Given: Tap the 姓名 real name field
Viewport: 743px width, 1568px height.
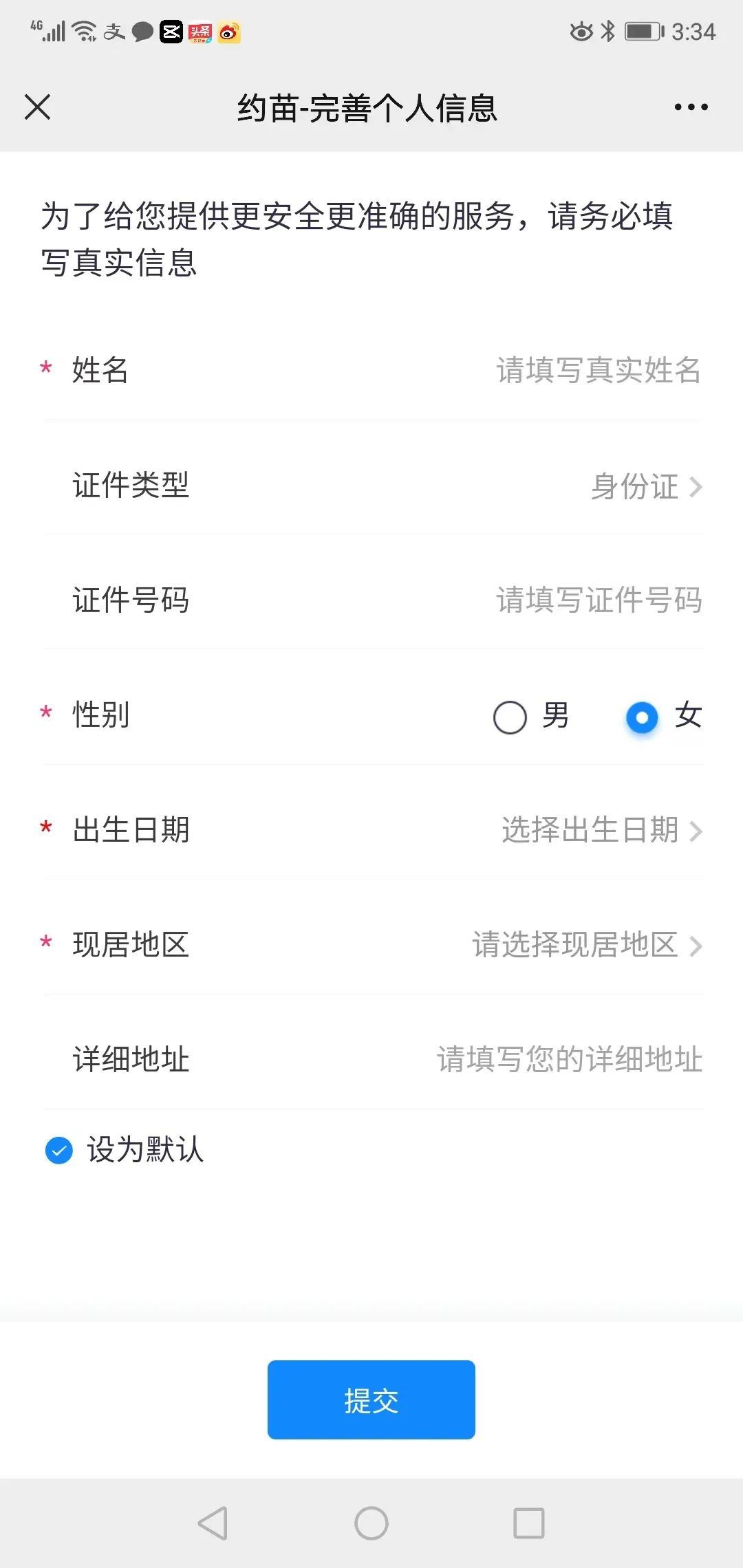Looking at the screenshot, I should [597, 371].
